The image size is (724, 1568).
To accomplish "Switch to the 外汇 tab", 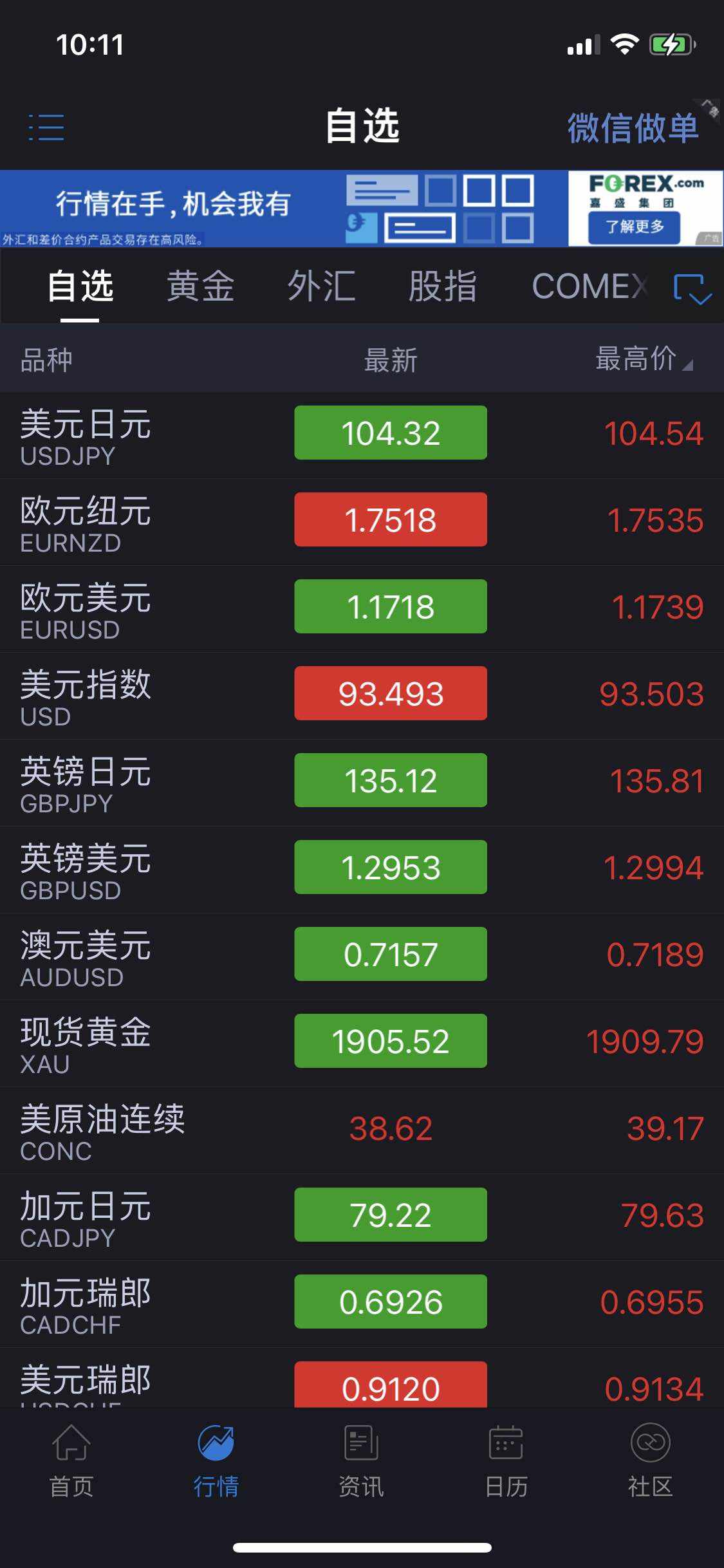I will coord(321,286).
